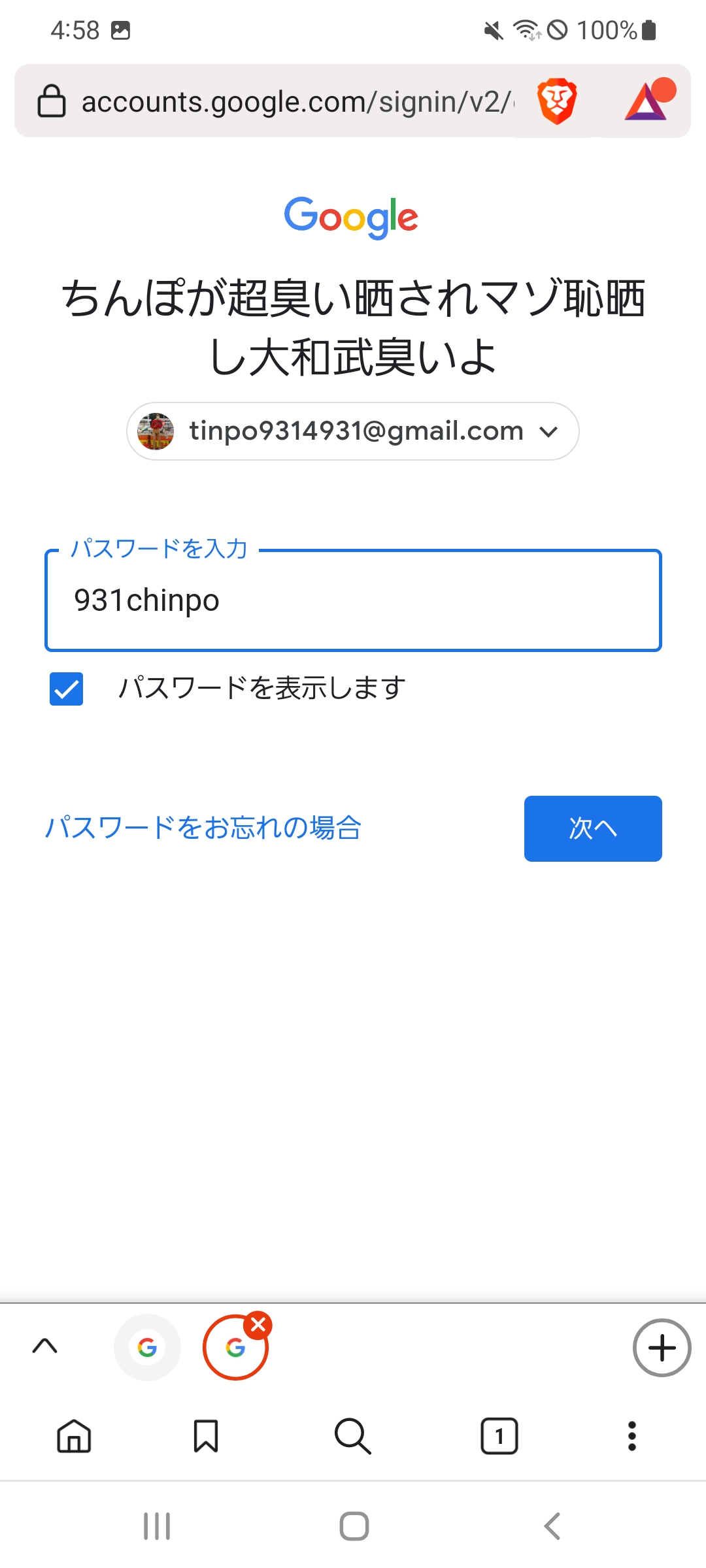The width and height of the screenshot is (706, 1568).
Task: Open the three-dot overflow menu
Action: point(631,1435)
